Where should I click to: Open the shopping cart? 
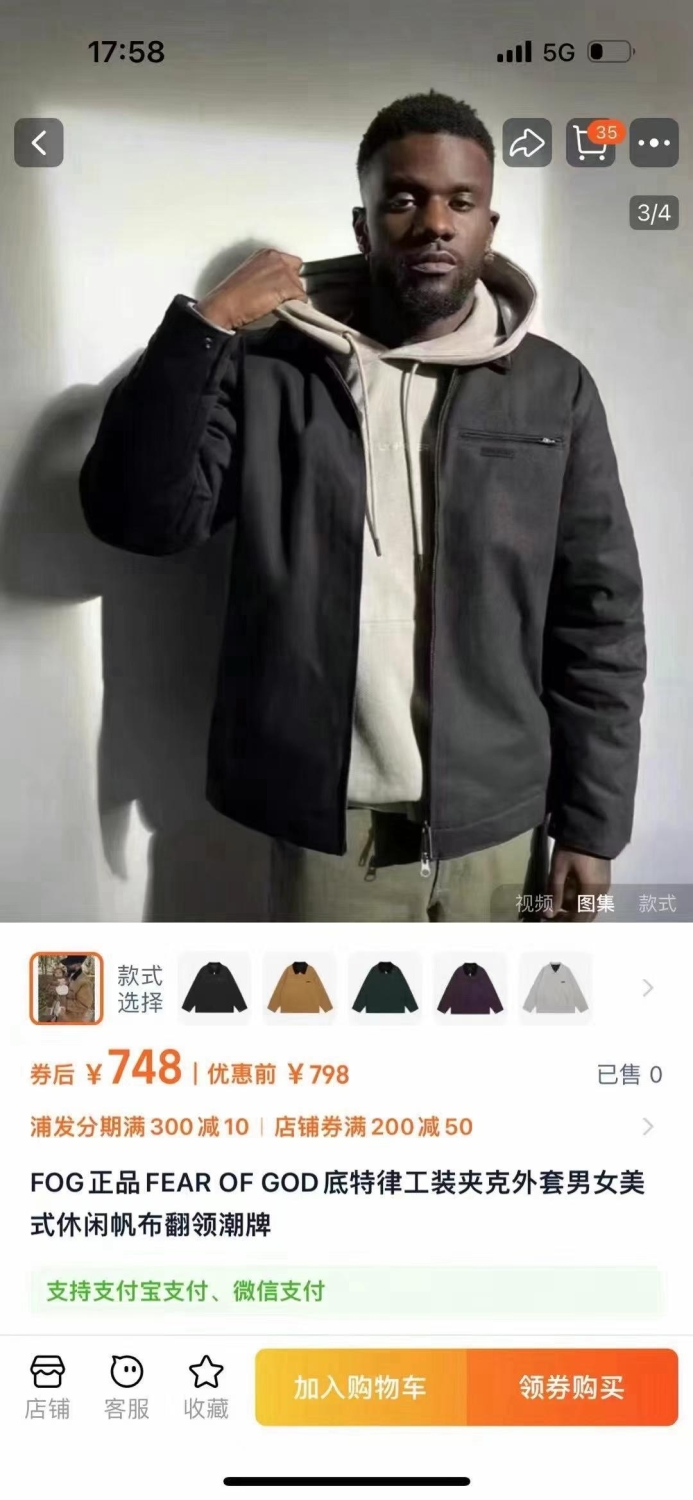592,143
